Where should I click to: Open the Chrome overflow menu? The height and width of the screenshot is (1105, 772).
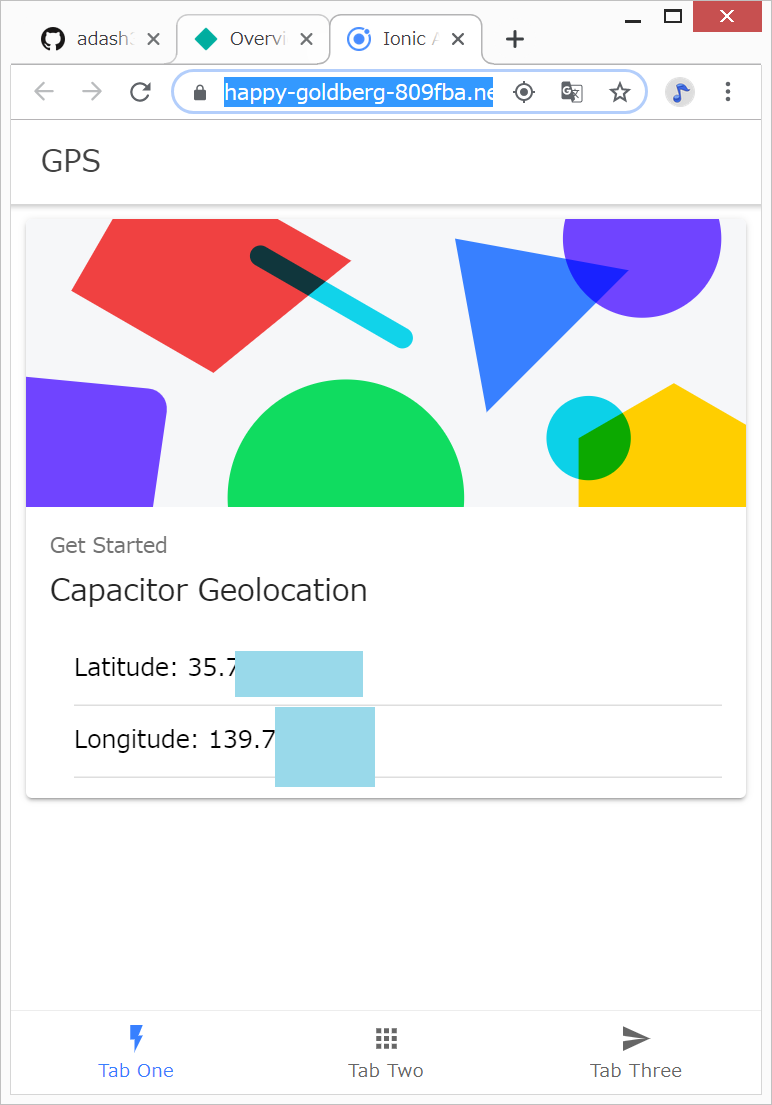(728, 92)
